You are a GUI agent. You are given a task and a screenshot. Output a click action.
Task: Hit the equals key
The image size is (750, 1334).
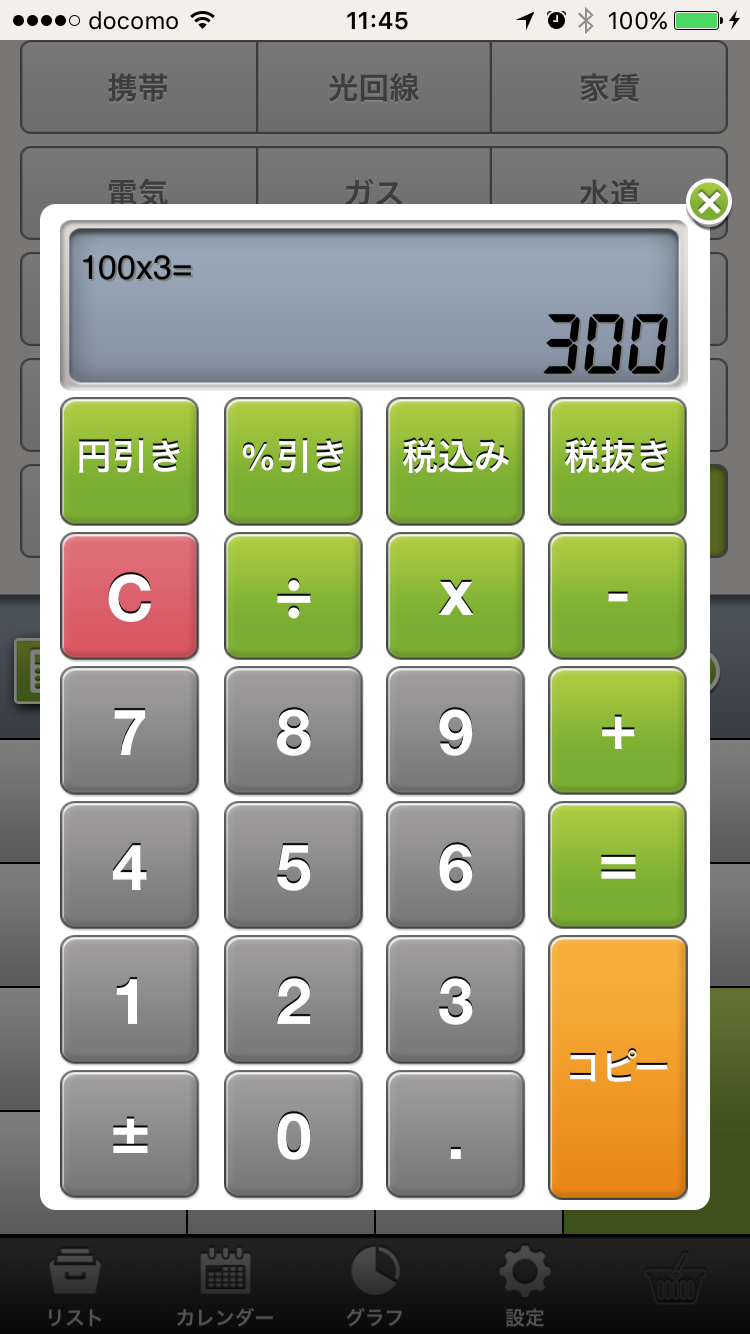point(618,865)
